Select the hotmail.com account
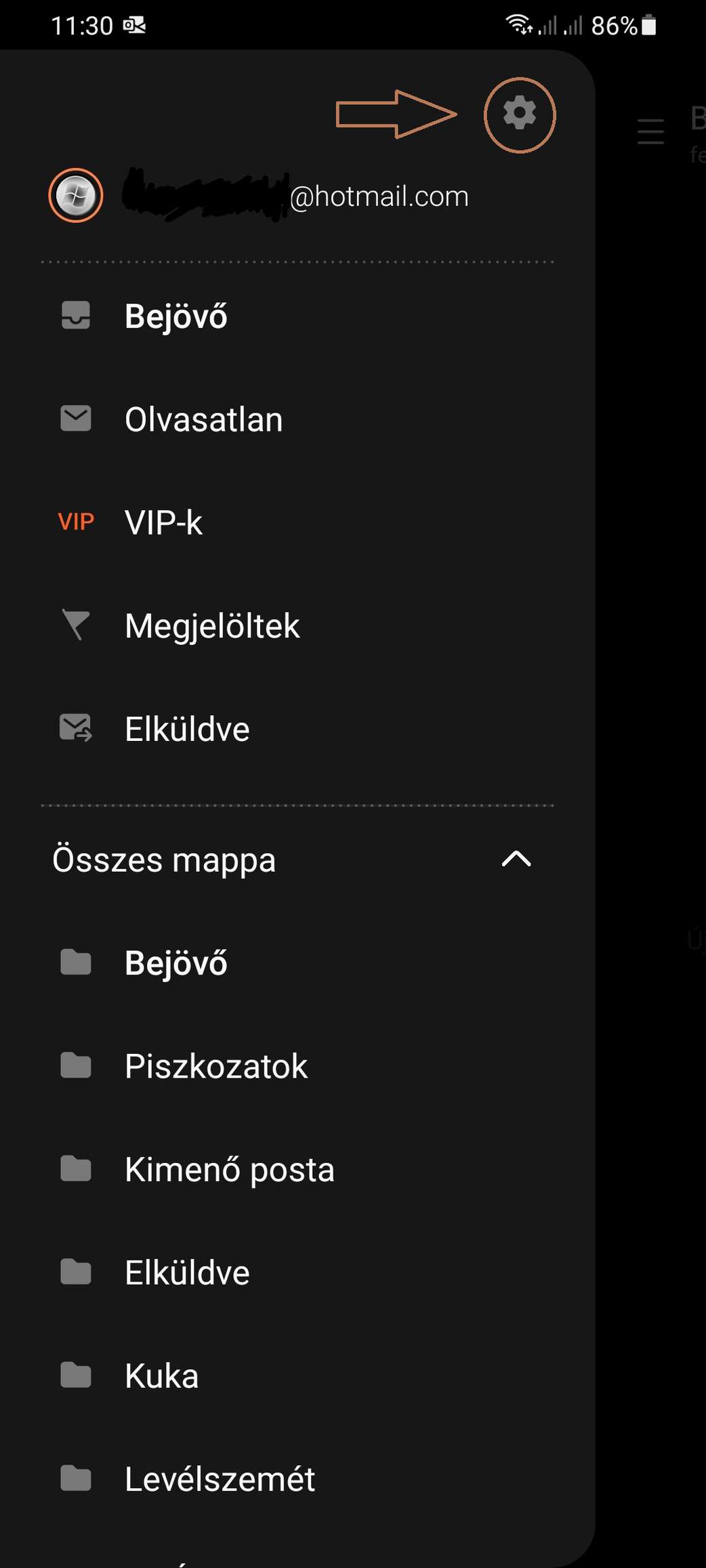Viewport: 706px width, 1568px height. pos(297,196)
